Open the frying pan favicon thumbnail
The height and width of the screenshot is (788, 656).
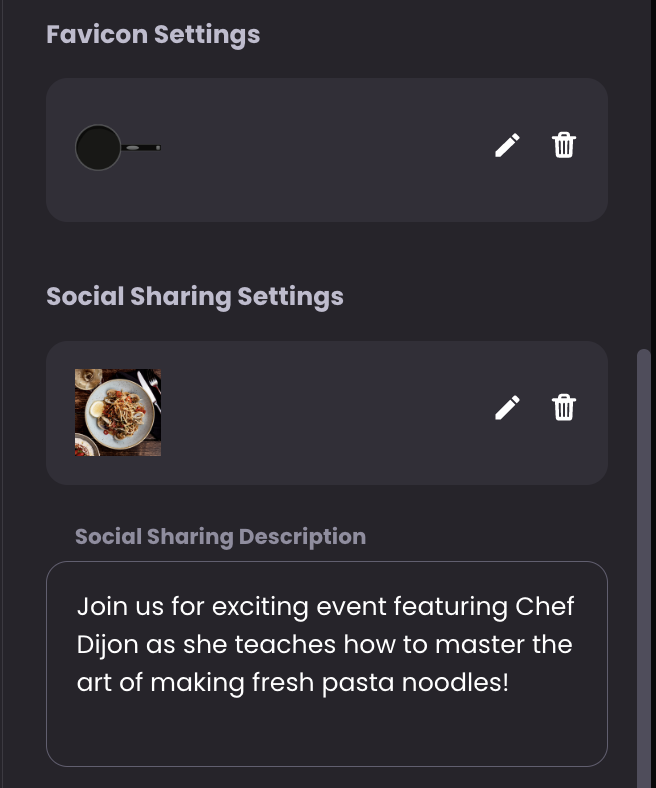(x=117, y=148)
